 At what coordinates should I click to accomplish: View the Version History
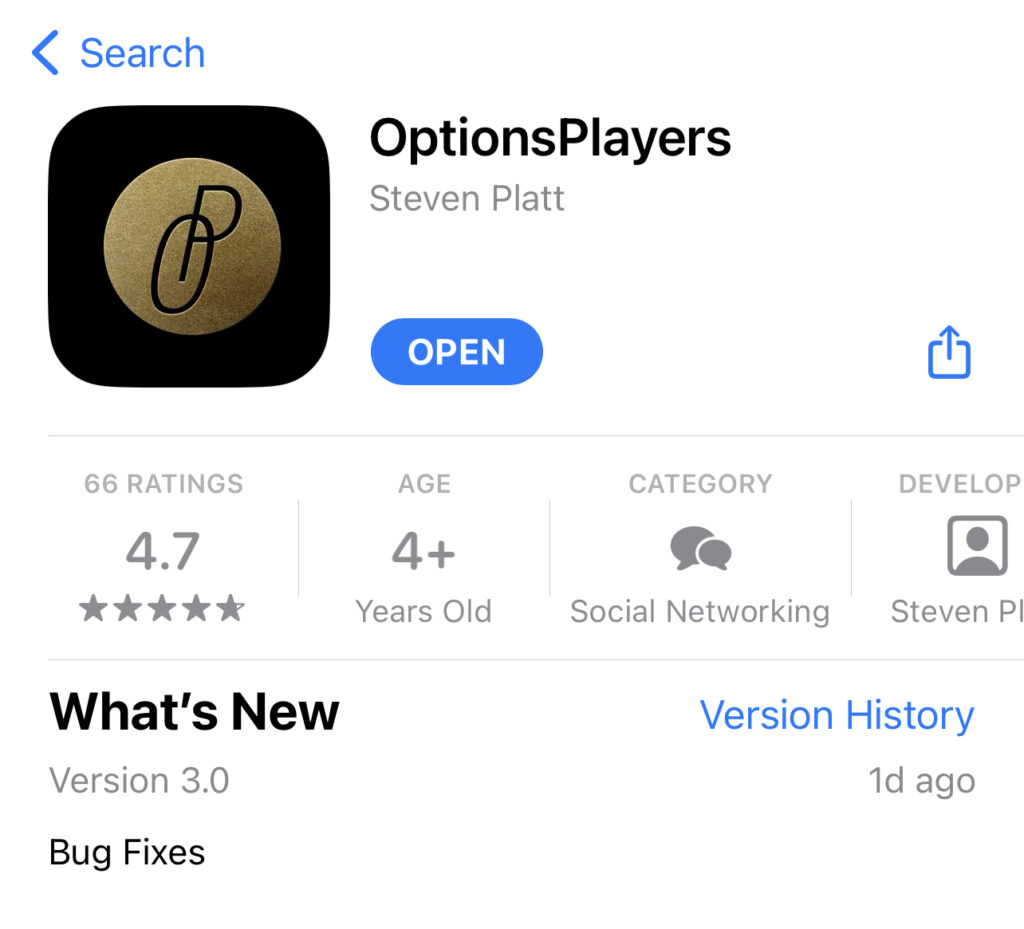(x=836, y=715)
